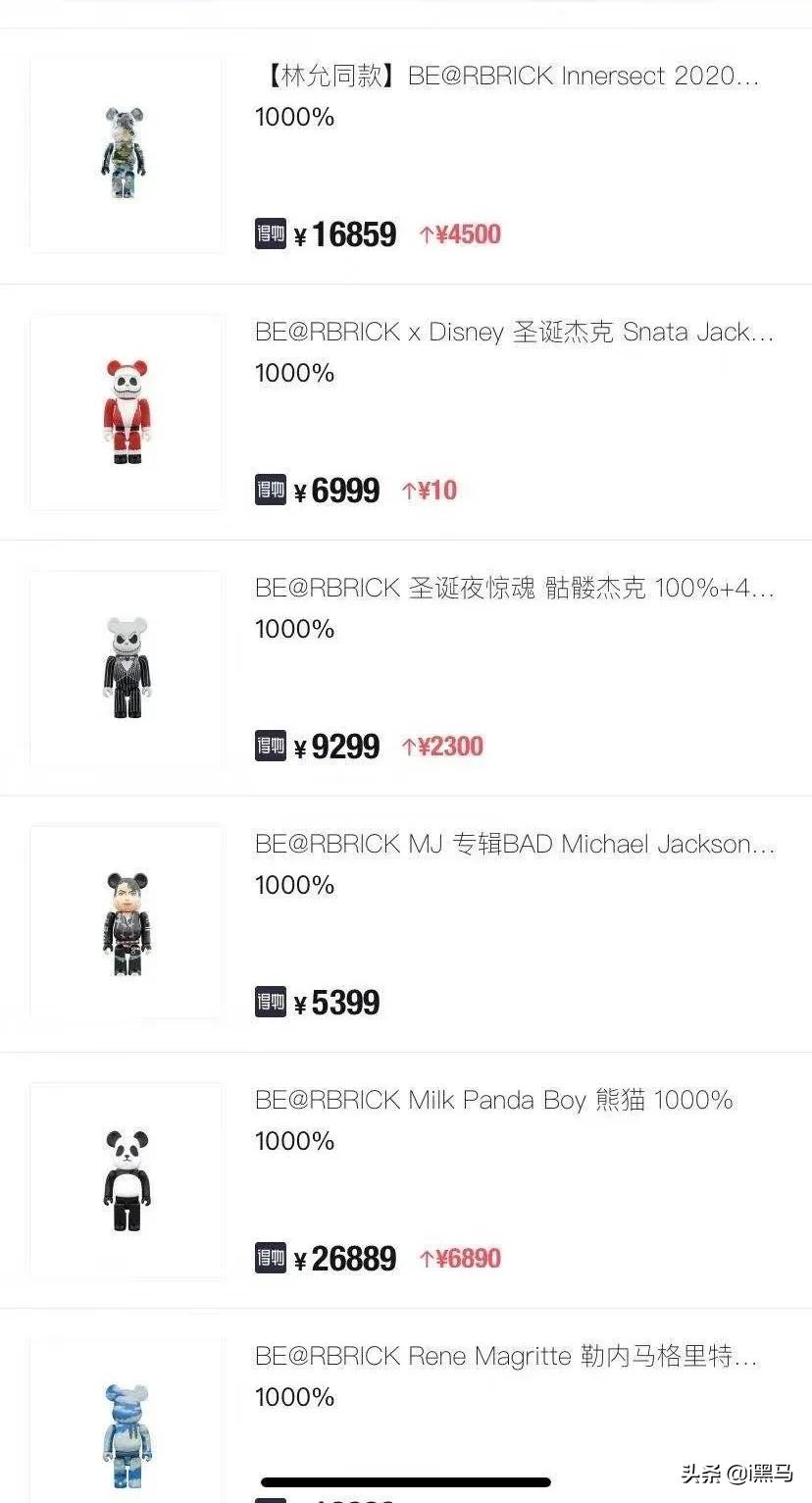Select the 1000% size label on the MJ BAD item
This screenshot has height=1503, width=812.
pos(293,885)
